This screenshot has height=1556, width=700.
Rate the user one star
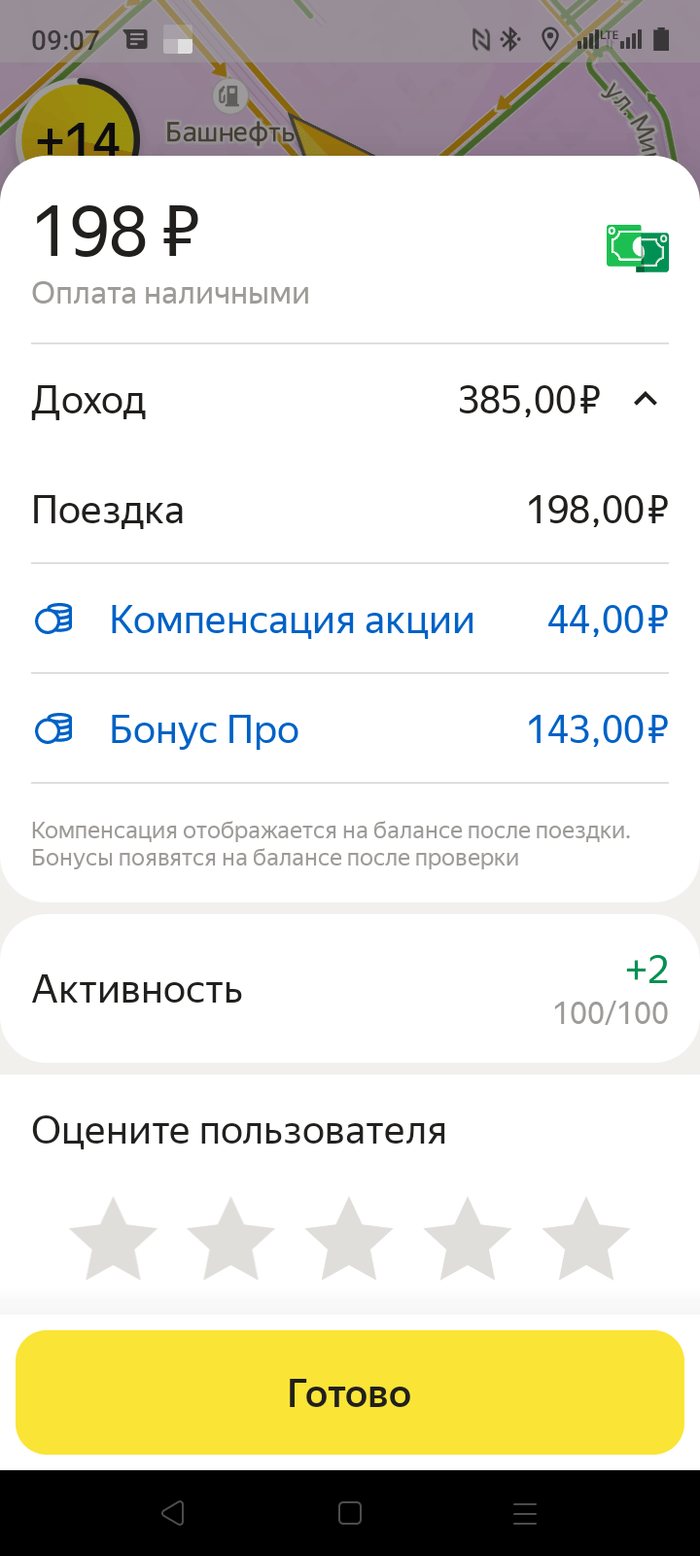point(113,1238)
